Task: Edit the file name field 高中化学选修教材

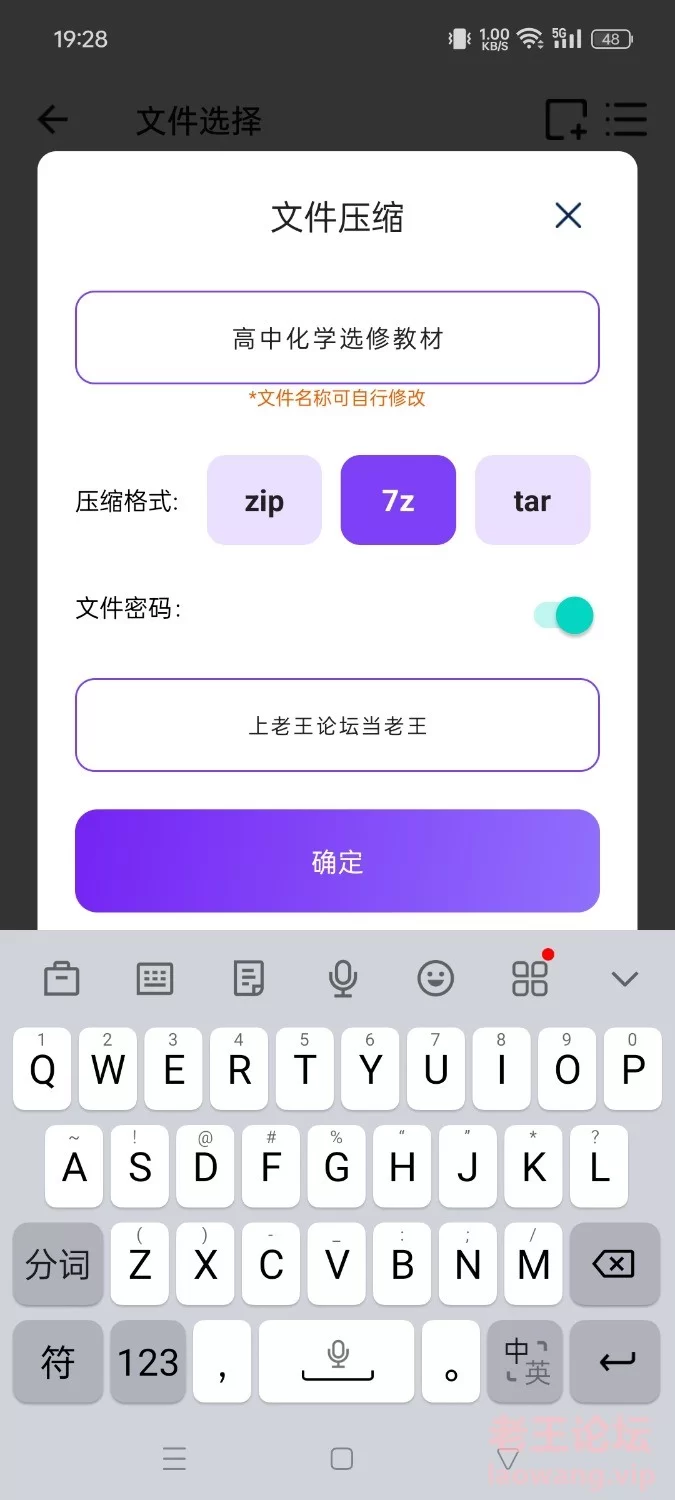Action: pyautogui.click(x=337, y=338)
